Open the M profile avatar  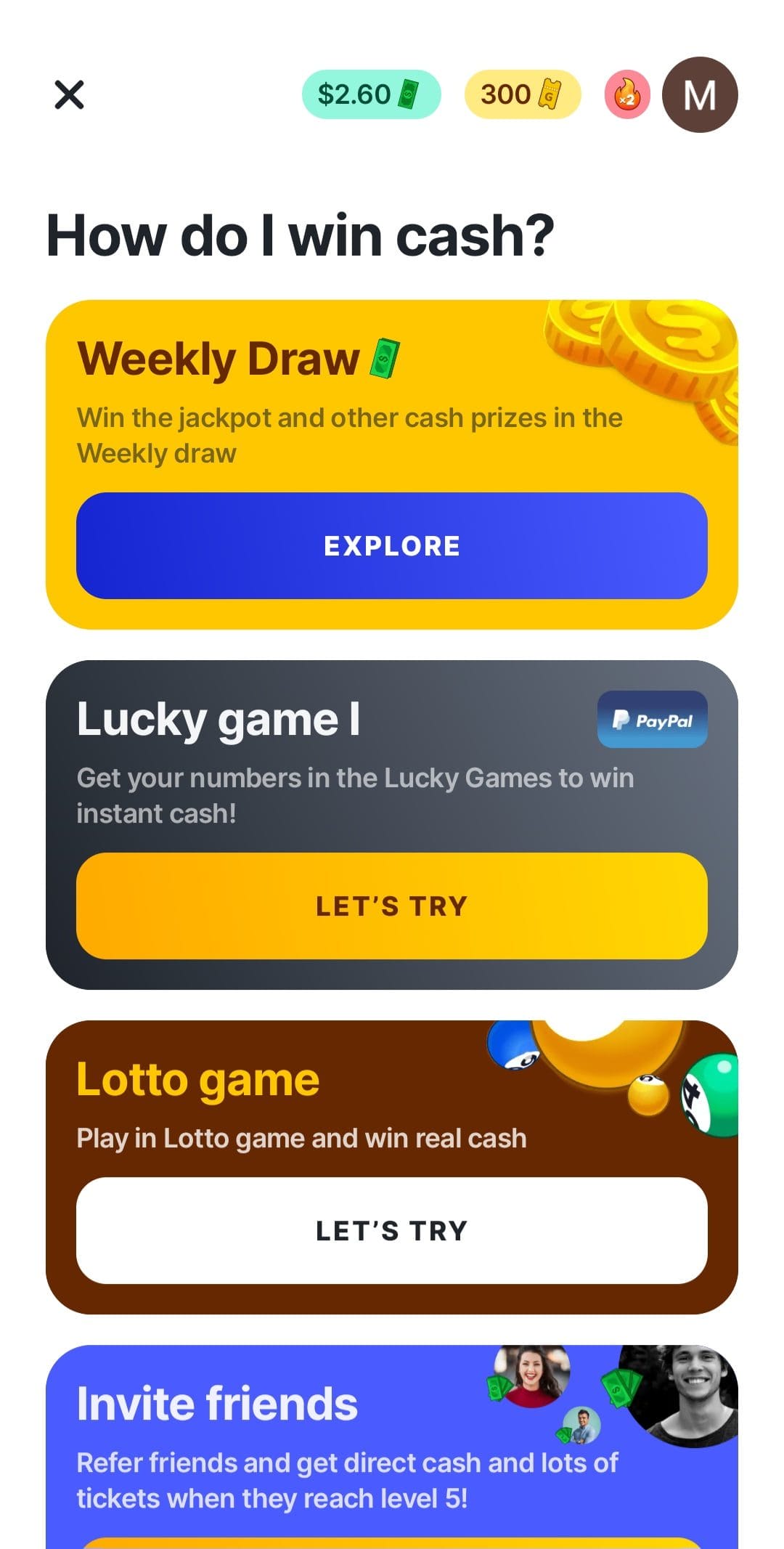700,94
